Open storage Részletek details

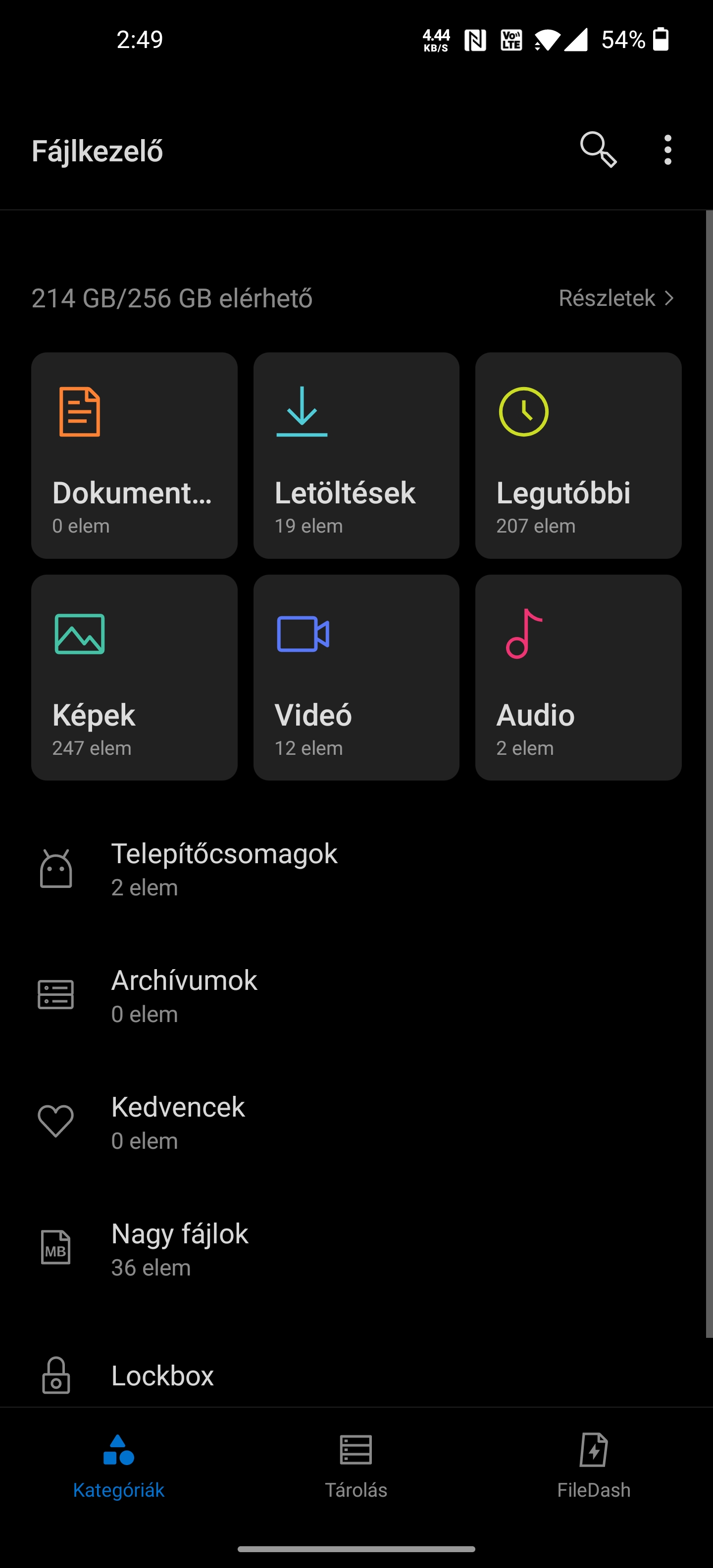pos(616,298)
